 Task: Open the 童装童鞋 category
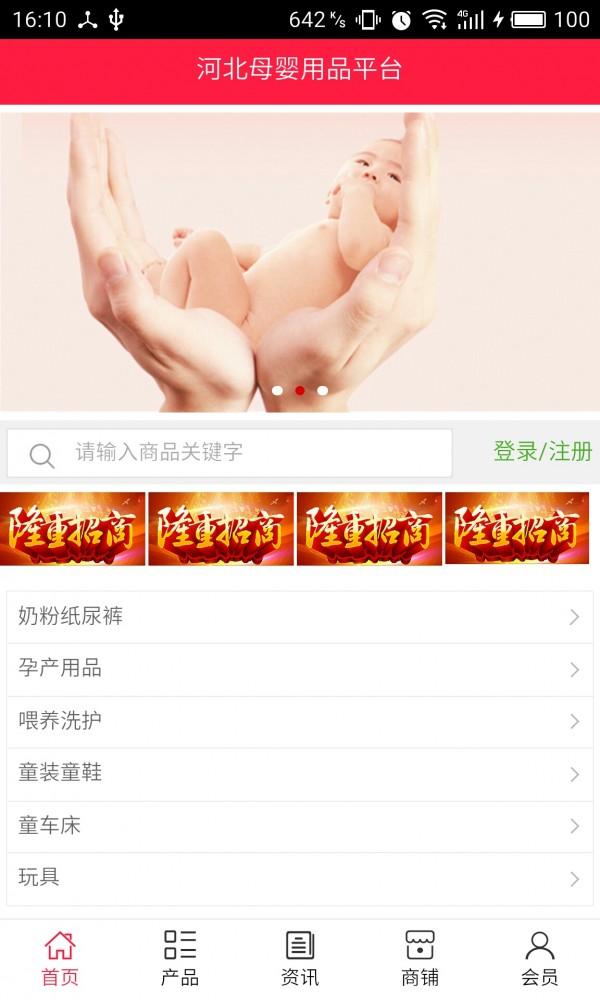click(300, 774)
